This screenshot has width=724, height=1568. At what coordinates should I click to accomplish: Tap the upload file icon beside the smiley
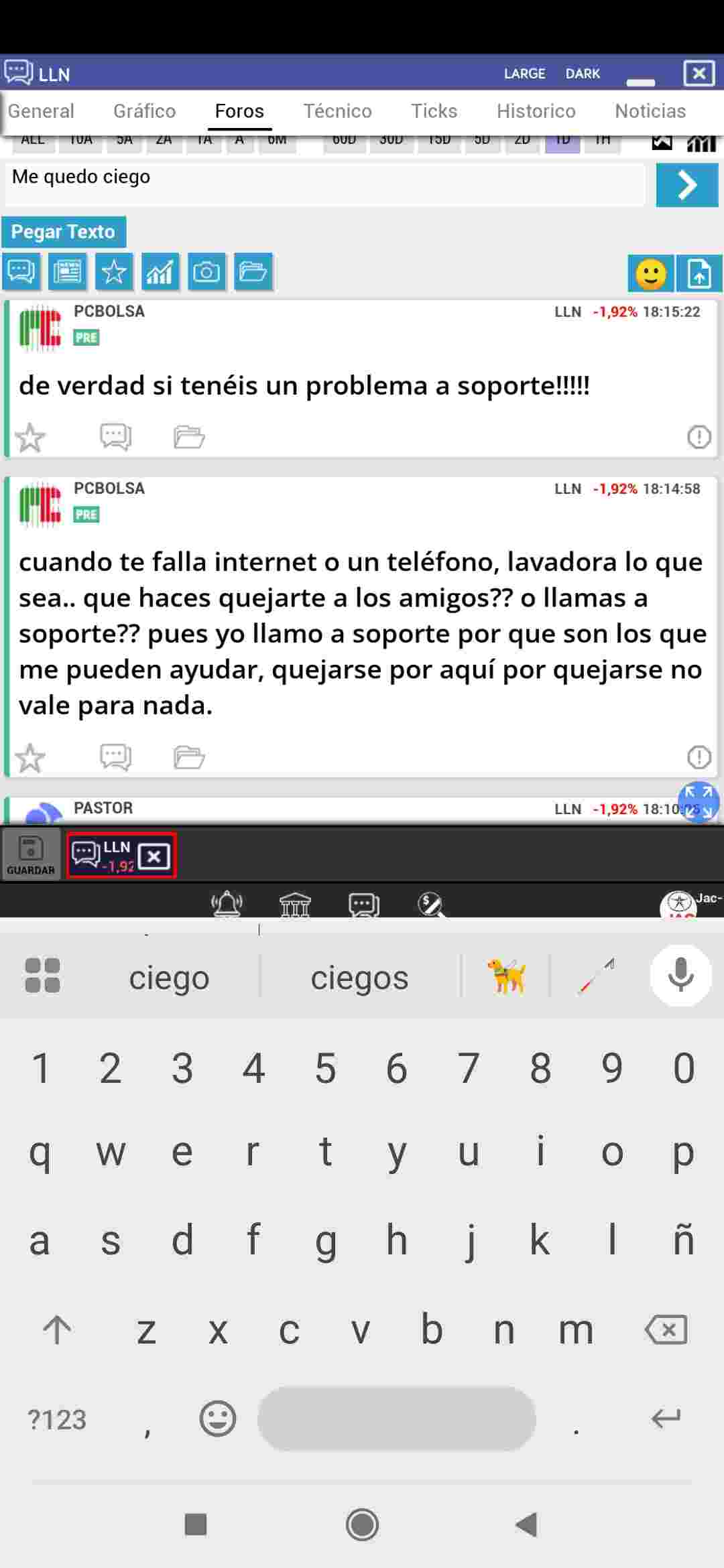tap(699, 273)
